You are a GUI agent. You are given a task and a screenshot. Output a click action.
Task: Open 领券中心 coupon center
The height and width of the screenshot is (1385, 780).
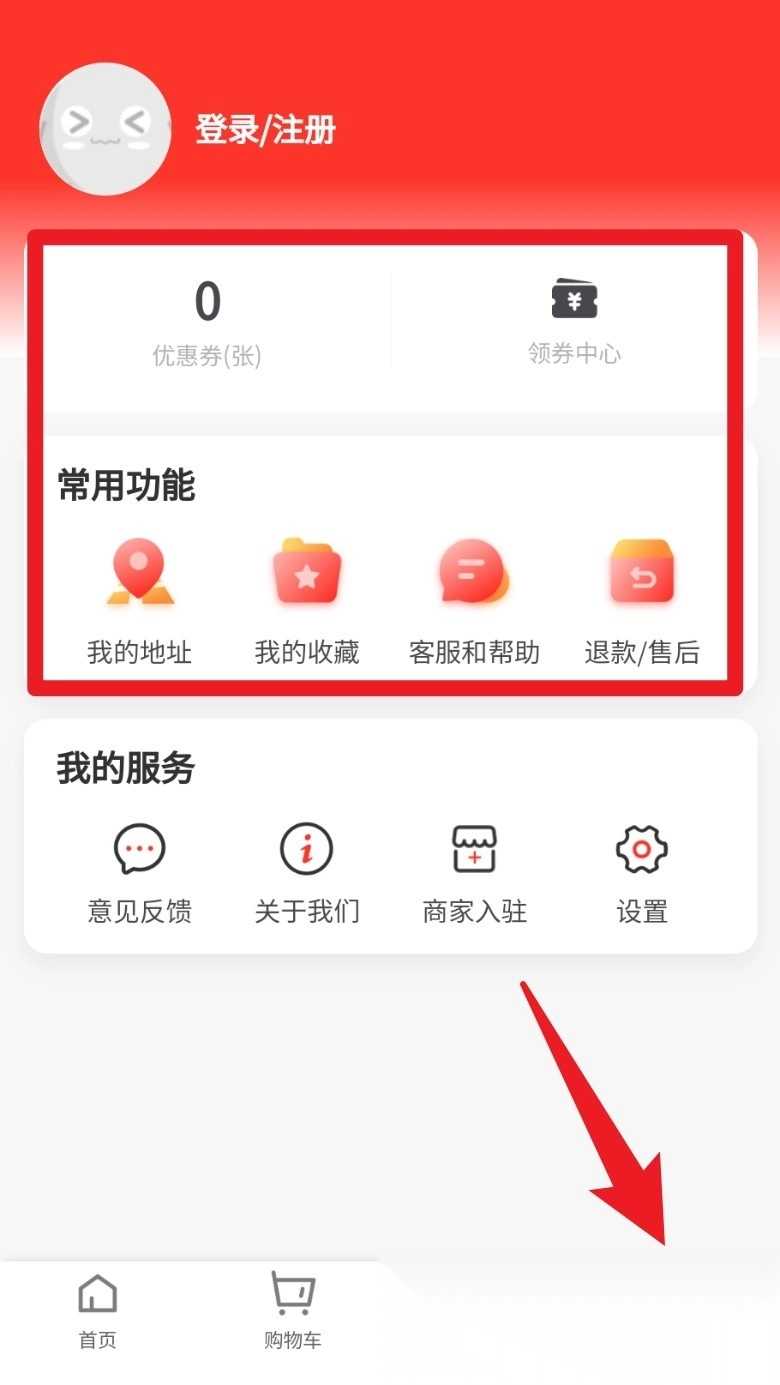[x=574, y=322]
